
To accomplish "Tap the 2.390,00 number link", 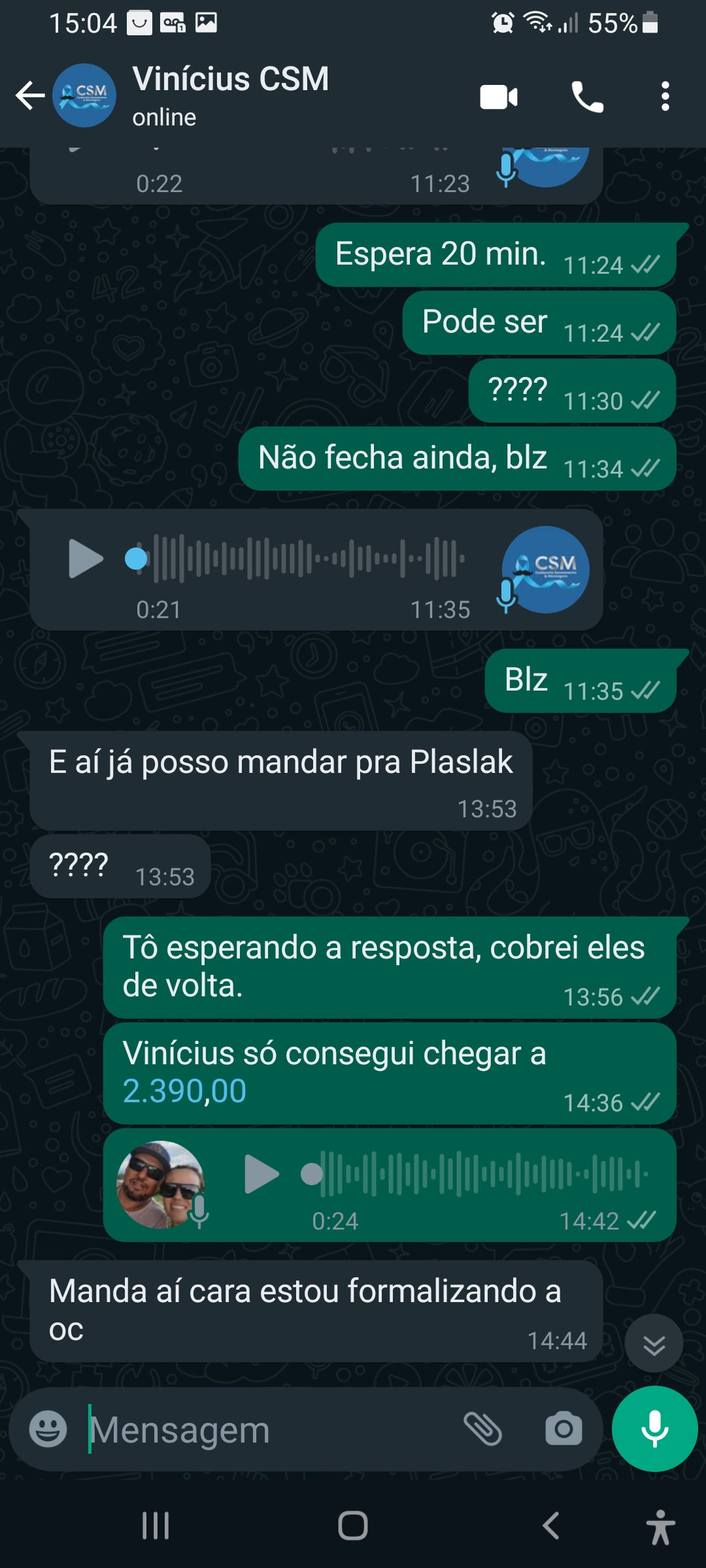I will point(185,1091).
